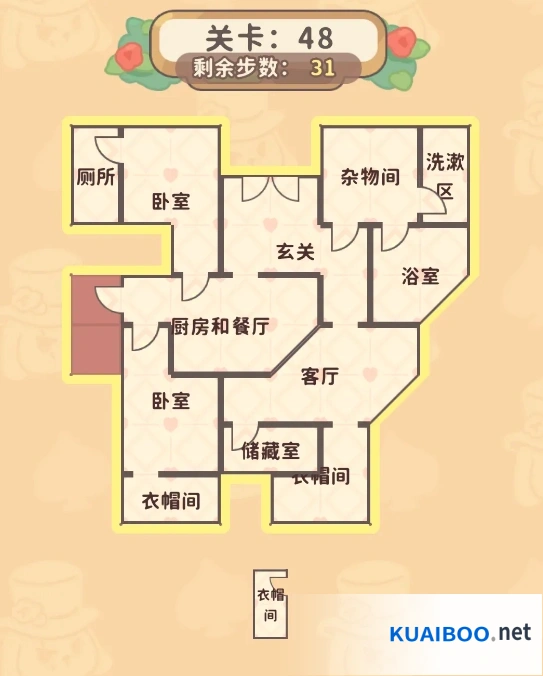Tap the 浴室 room piece
This screenshot has width=543, height=676.
point(419,275)
